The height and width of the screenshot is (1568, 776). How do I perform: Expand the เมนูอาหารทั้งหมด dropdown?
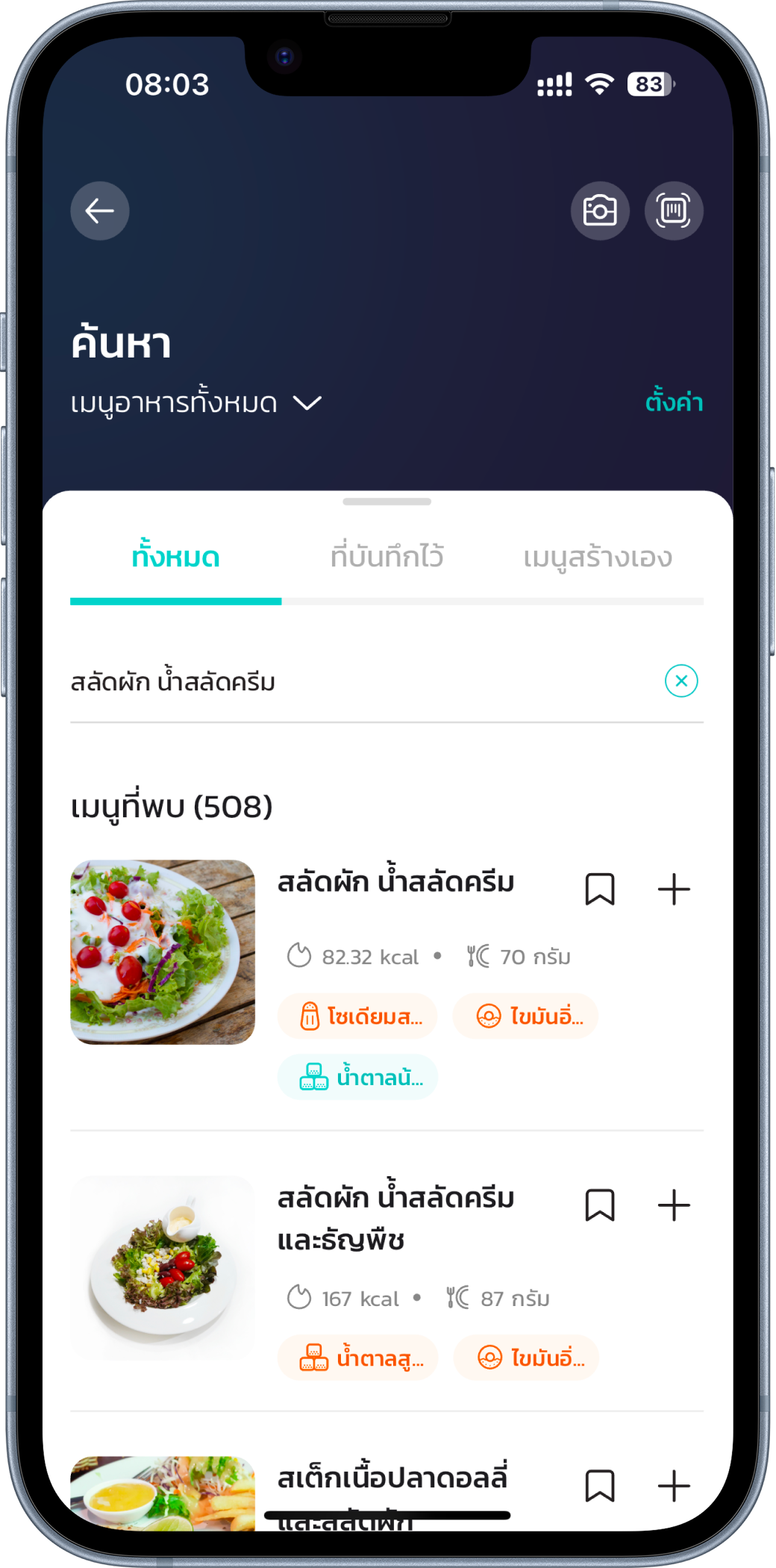(196, 403)
